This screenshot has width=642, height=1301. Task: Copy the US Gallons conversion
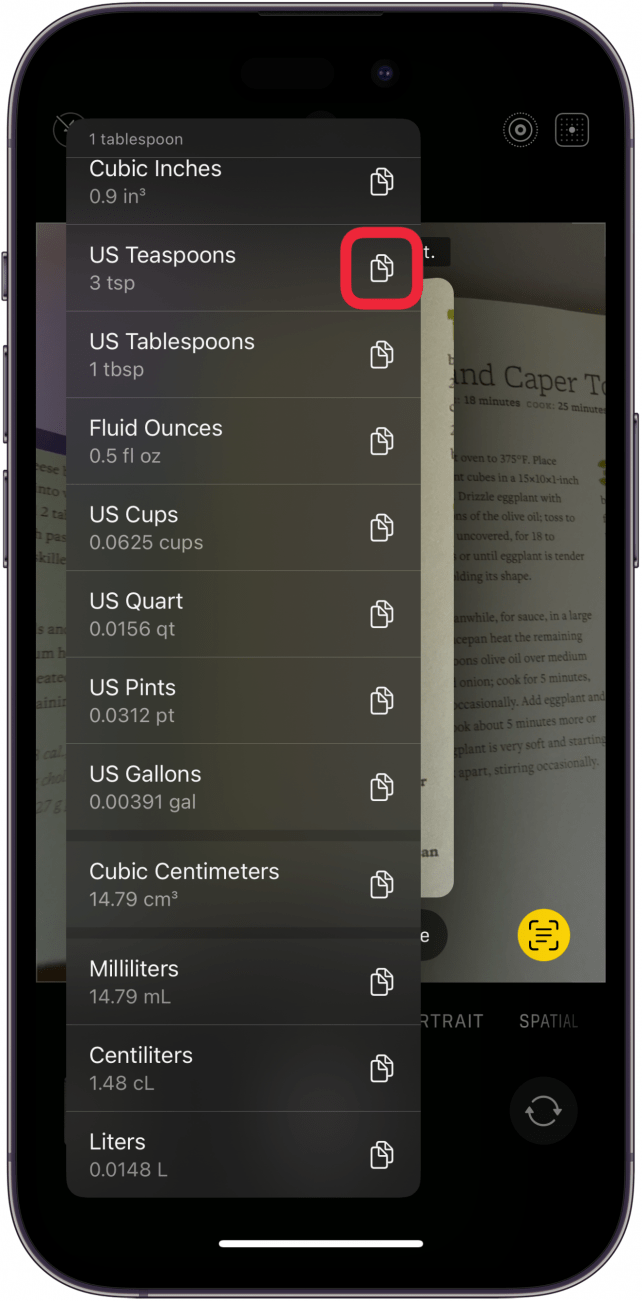pyautogui.click(x=381, y=787)
